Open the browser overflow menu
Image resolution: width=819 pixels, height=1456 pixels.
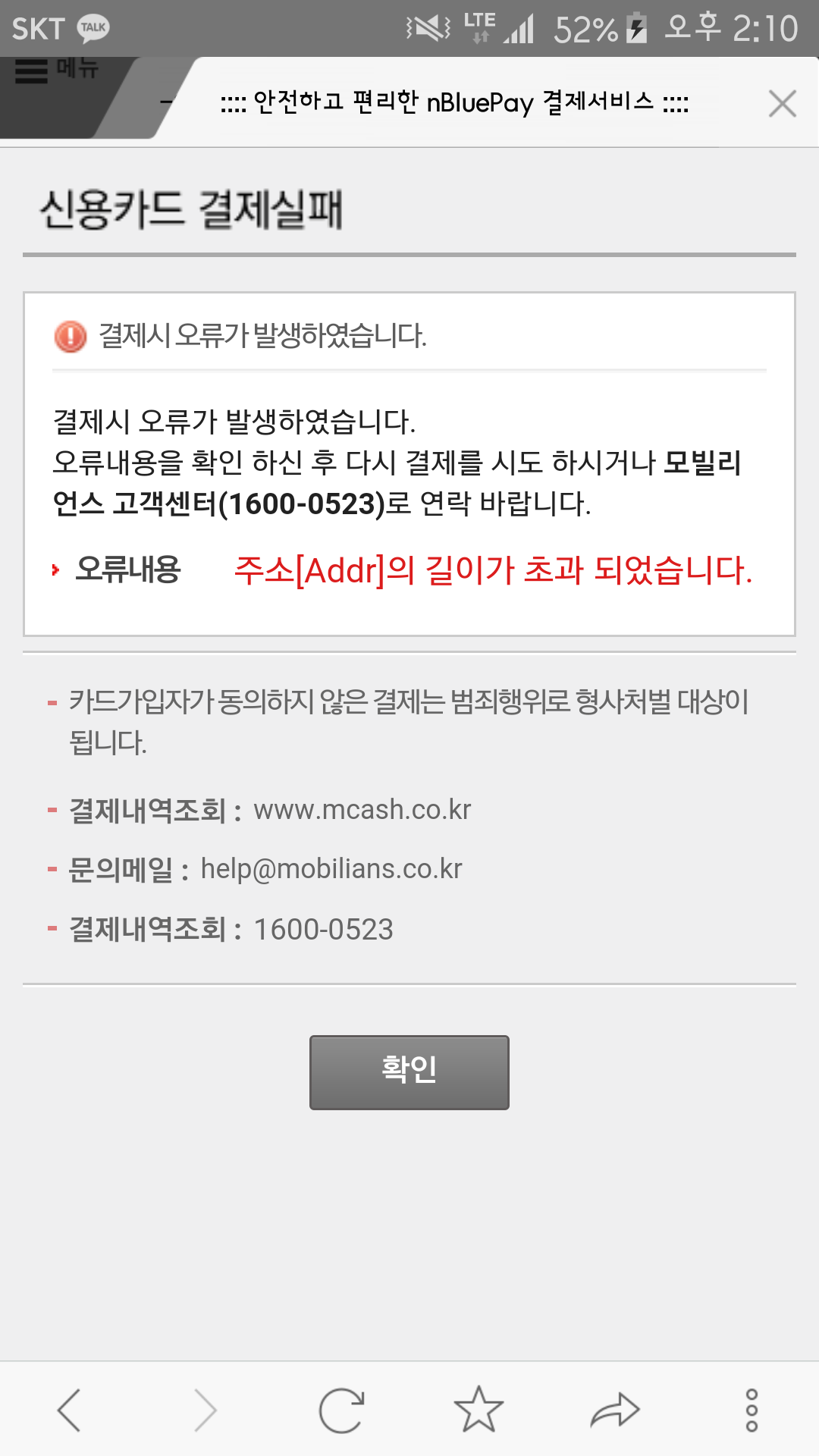coord(752,1410)
